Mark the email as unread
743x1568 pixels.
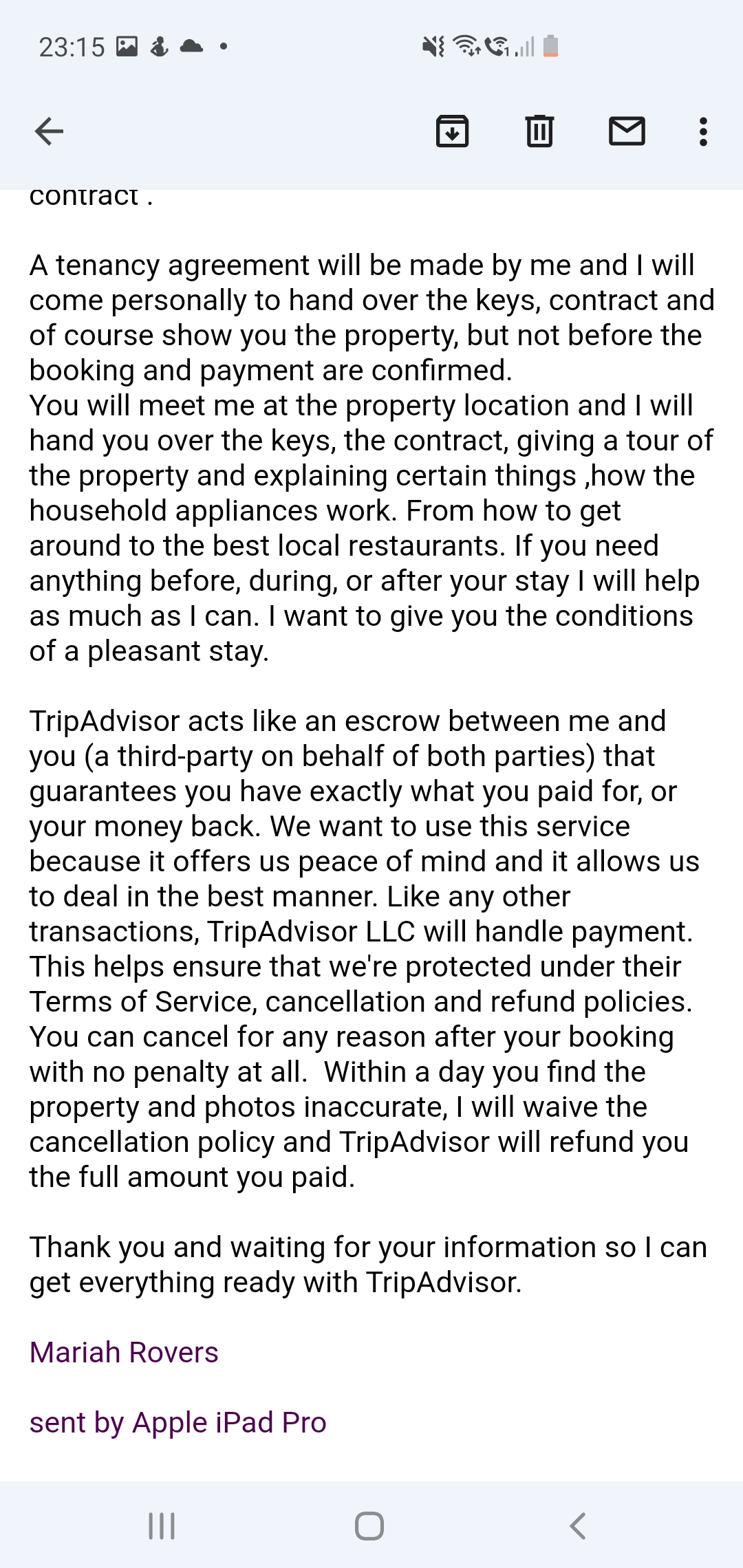pos(627,131)
